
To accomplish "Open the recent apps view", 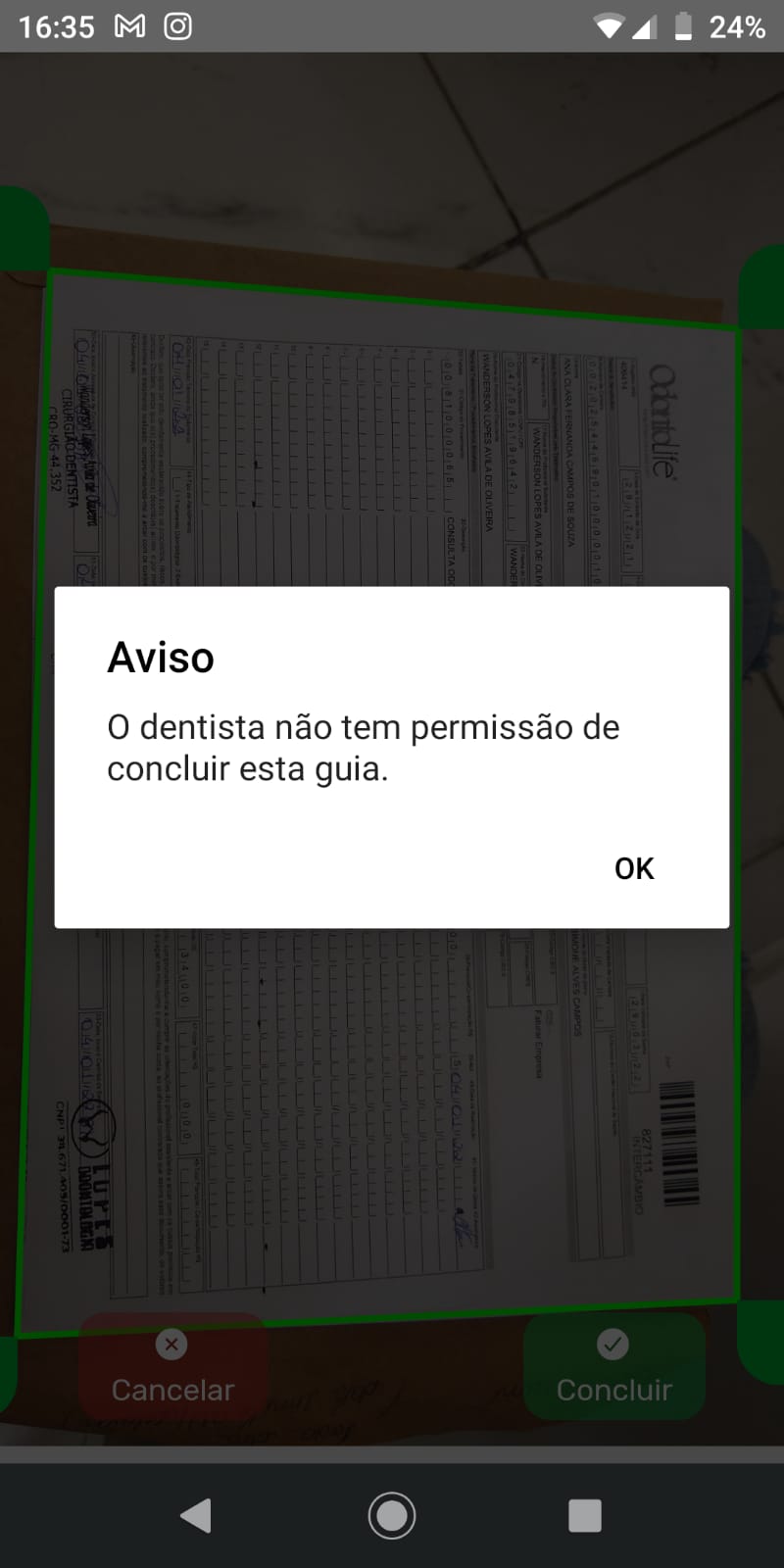I will (x=585, y=1515).
